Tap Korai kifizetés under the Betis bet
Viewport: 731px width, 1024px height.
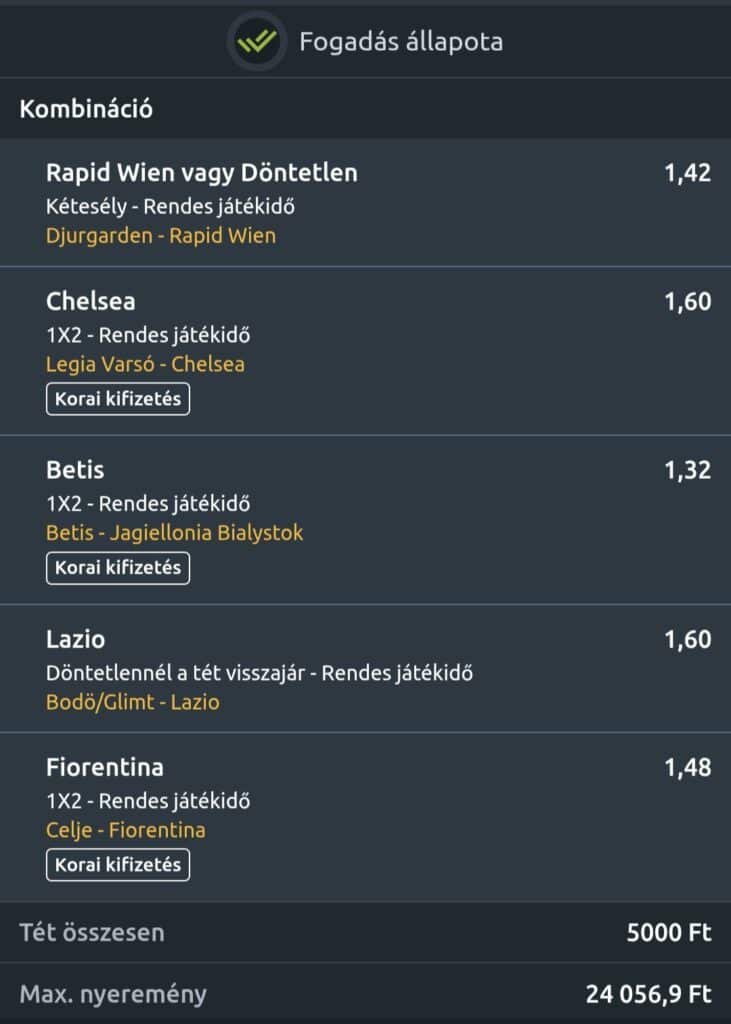coord(118,568)
